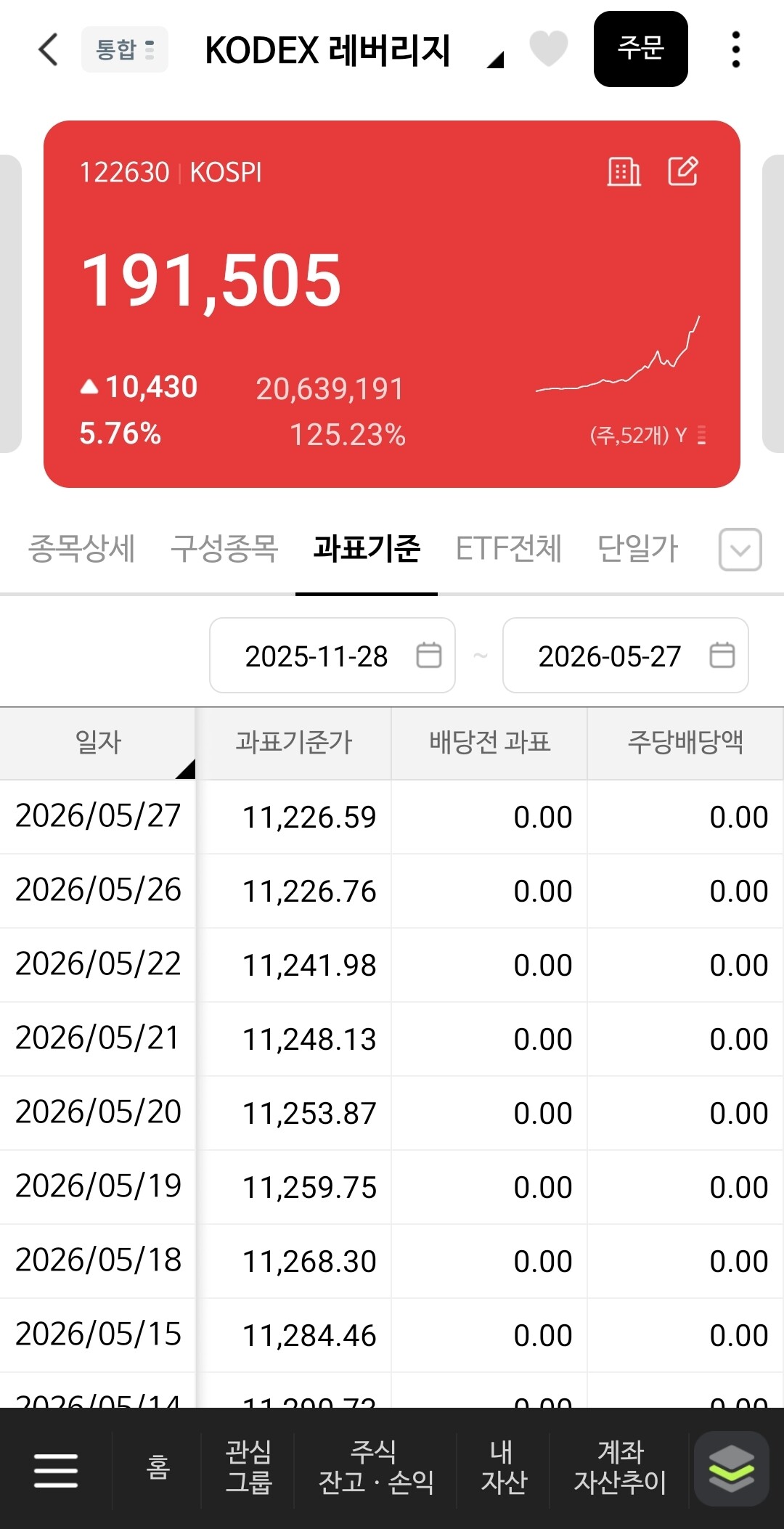Open 관심그룹 in the bottom bar

[x=248, y=1468]
